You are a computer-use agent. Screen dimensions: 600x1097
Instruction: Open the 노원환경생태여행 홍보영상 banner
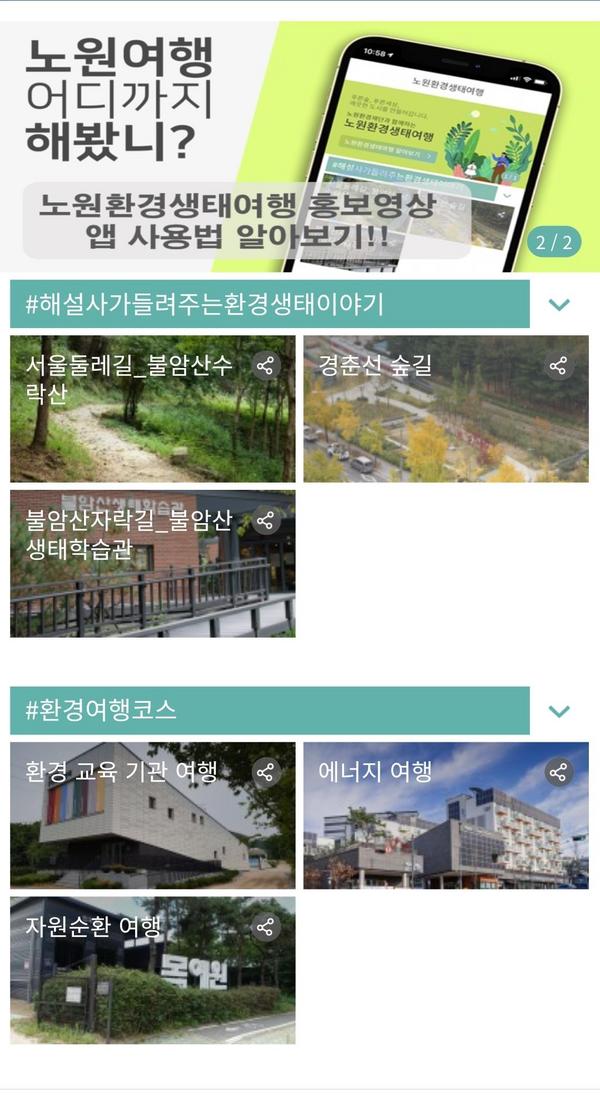300,146
